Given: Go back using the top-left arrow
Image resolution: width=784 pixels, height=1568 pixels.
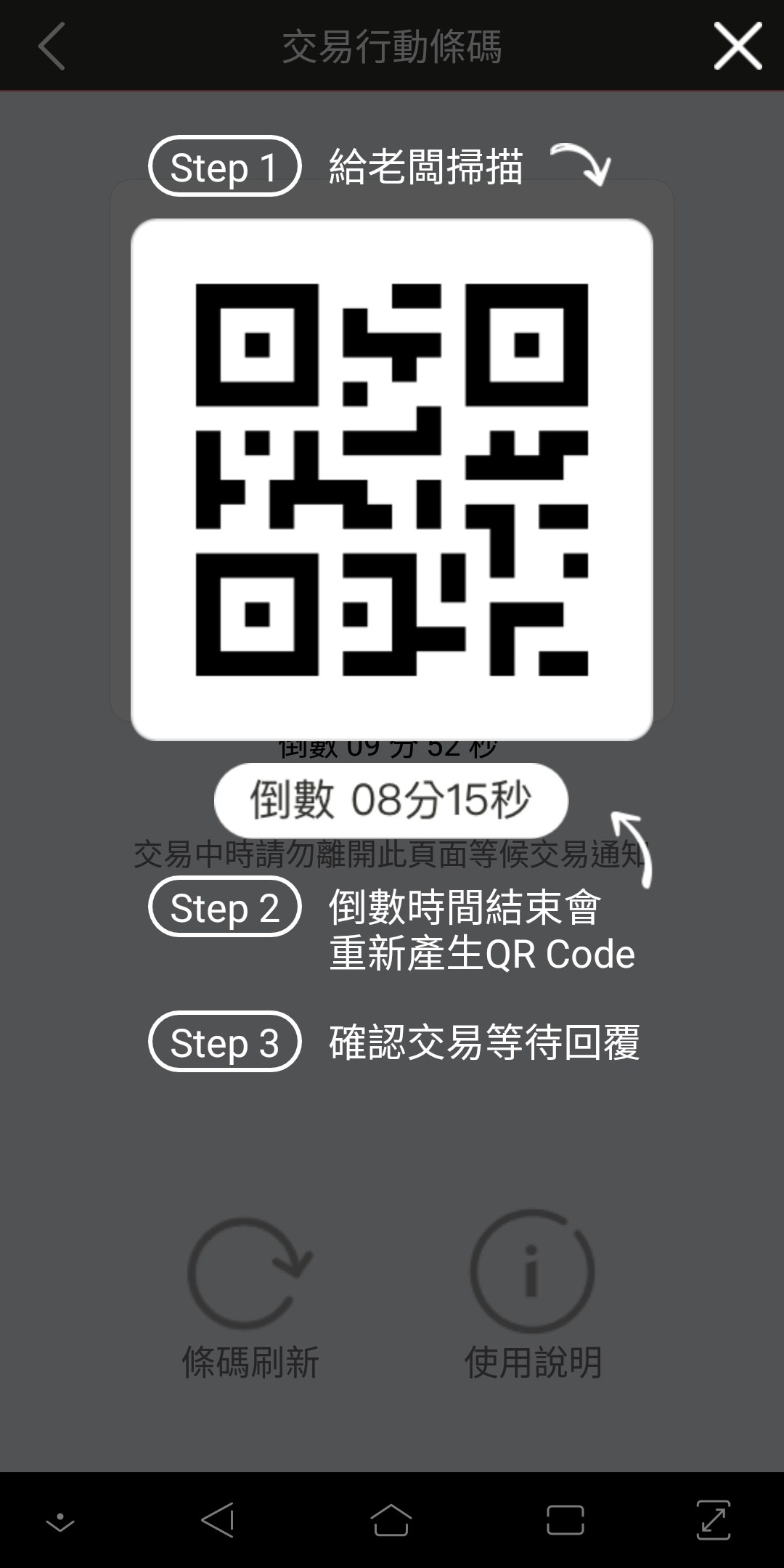Looking at the screenshot, I should click(52, 46).
